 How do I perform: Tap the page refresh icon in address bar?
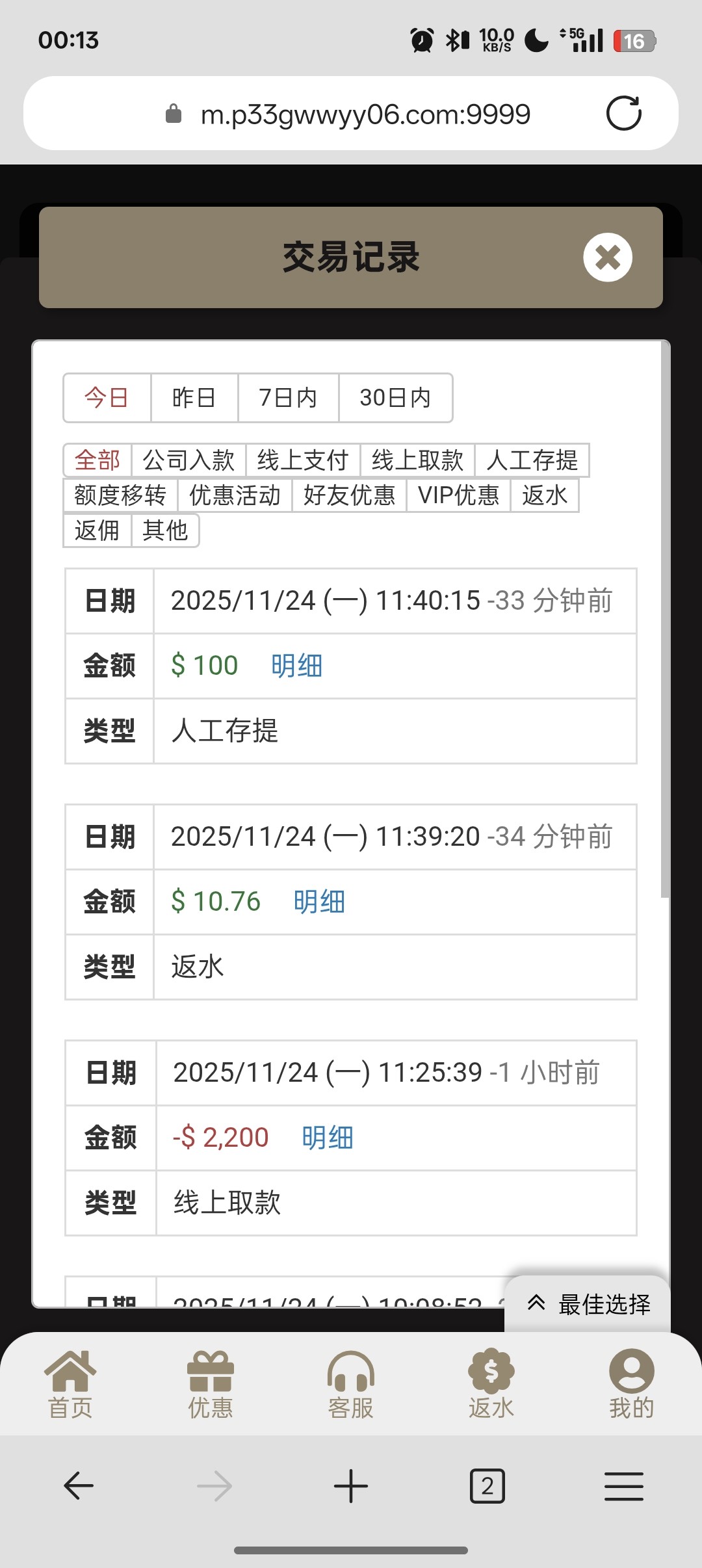623,112
